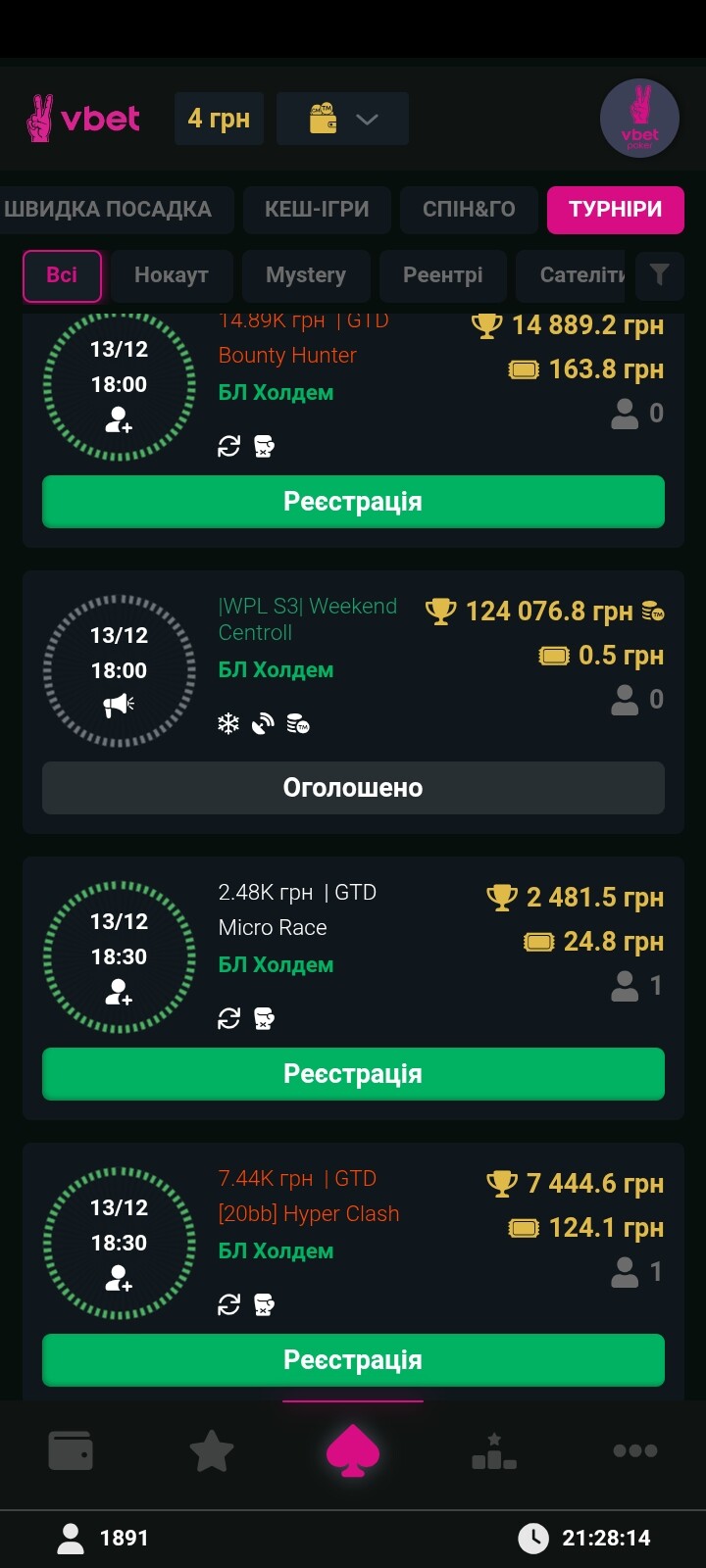Select the Всі filter chip
Image resolution: width=706 pixels, height=1568 pixels.
click(x=62, y=275)
